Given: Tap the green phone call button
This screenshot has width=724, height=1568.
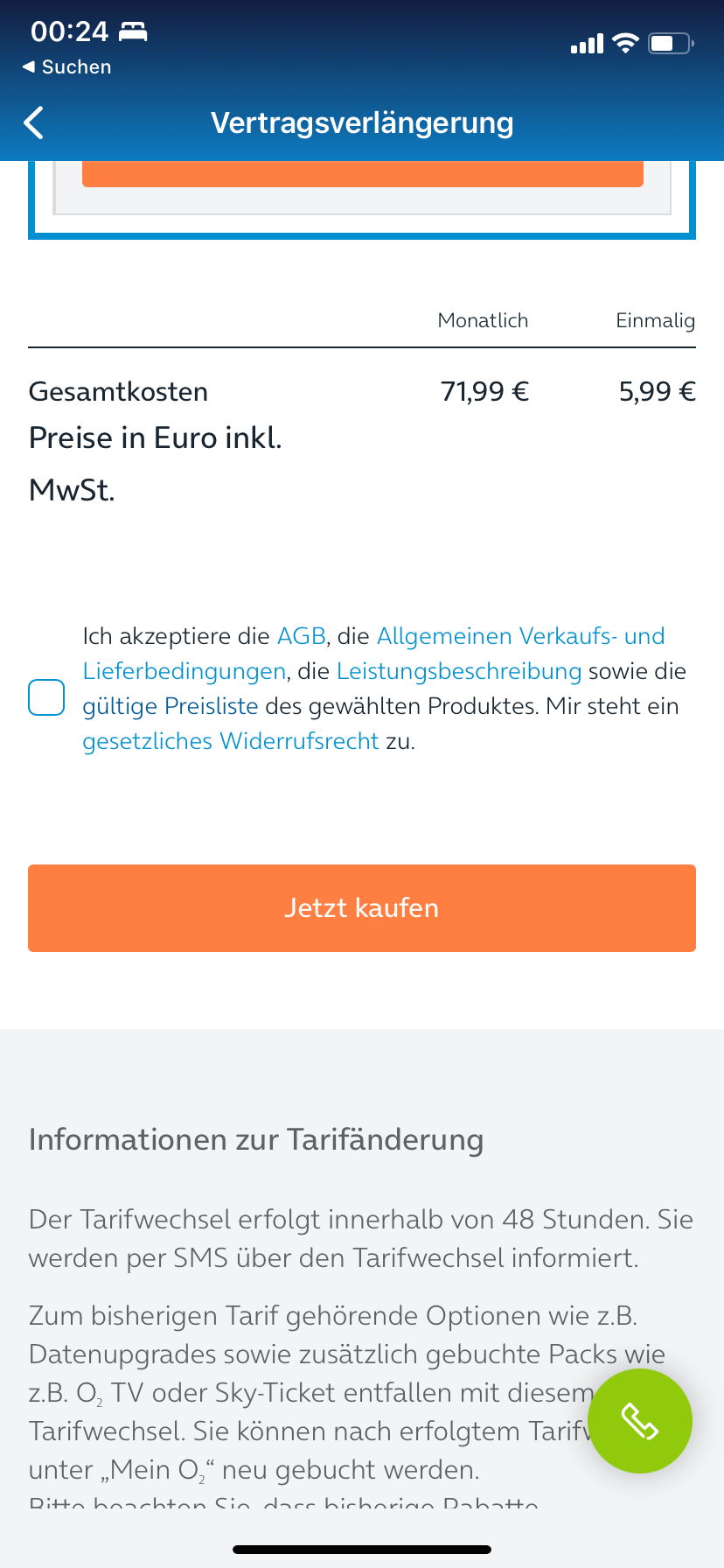Looking at the screenshot, I should 640,1421.
